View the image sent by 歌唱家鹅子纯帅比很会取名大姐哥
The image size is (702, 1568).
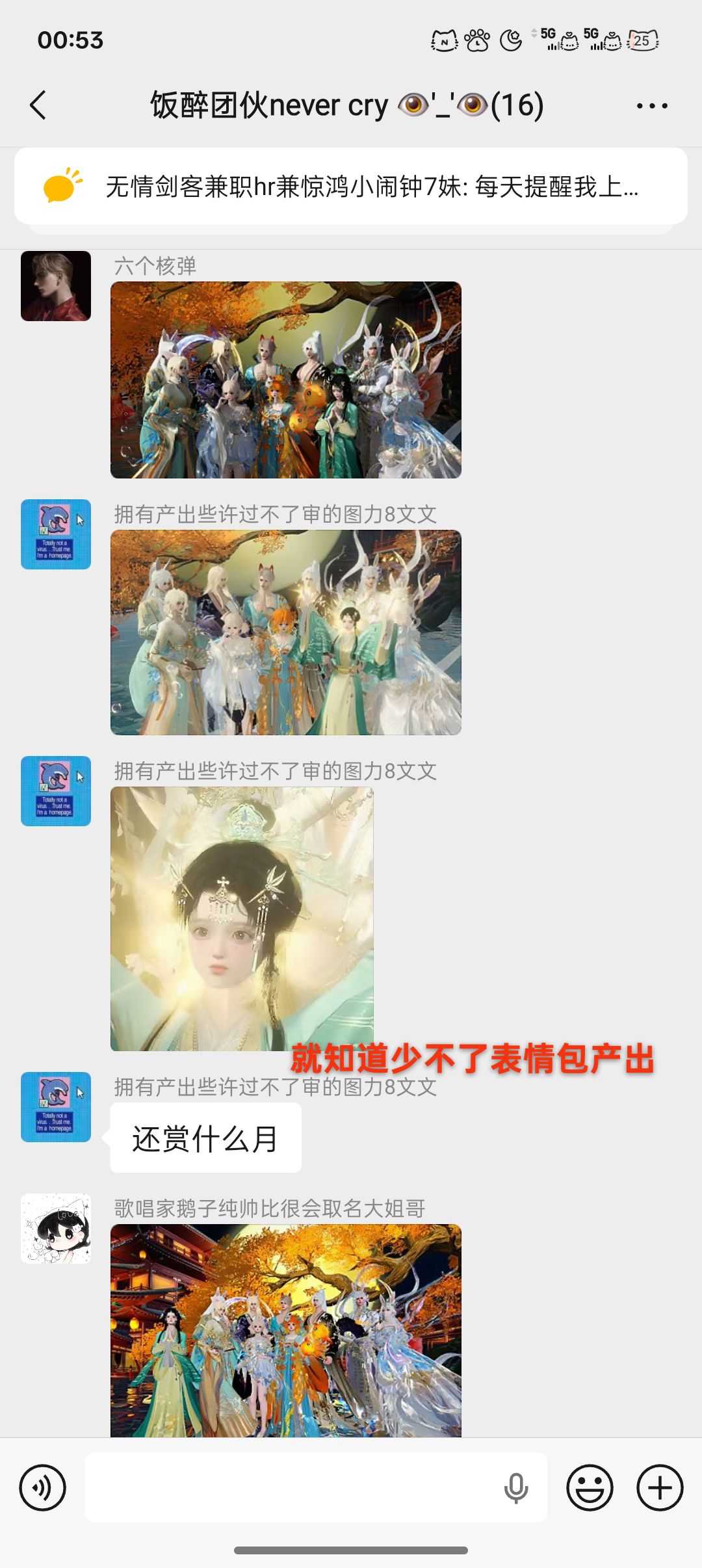[286, 1330]
